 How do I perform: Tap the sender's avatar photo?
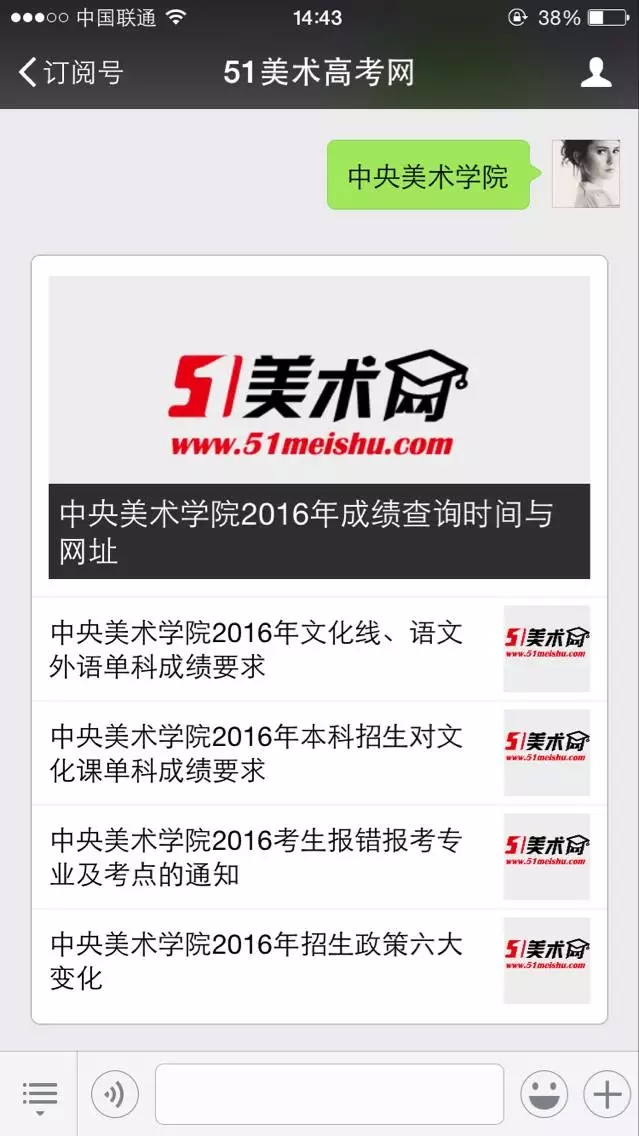585,174
